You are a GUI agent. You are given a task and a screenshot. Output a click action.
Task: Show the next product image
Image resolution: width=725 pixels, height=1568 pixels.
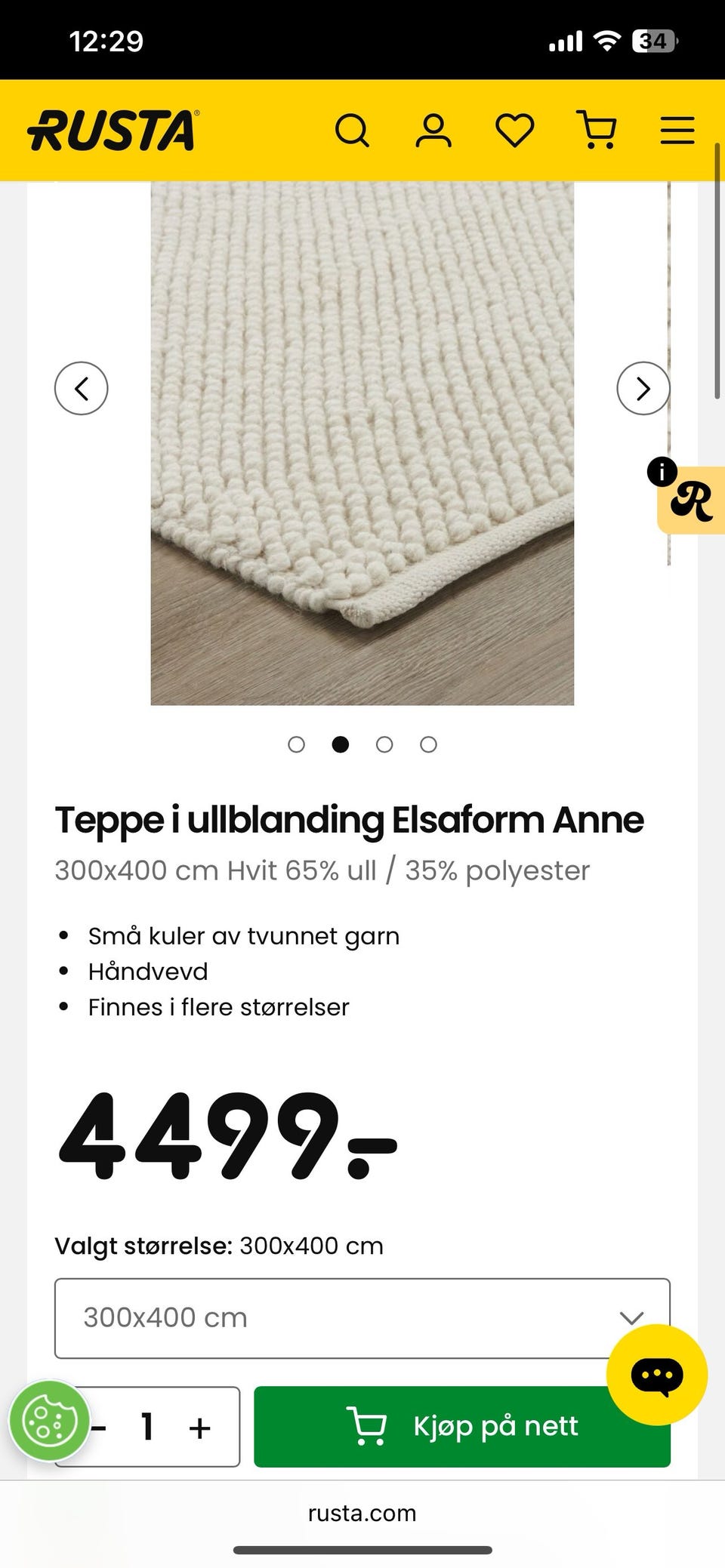click(x=643, y=388)
